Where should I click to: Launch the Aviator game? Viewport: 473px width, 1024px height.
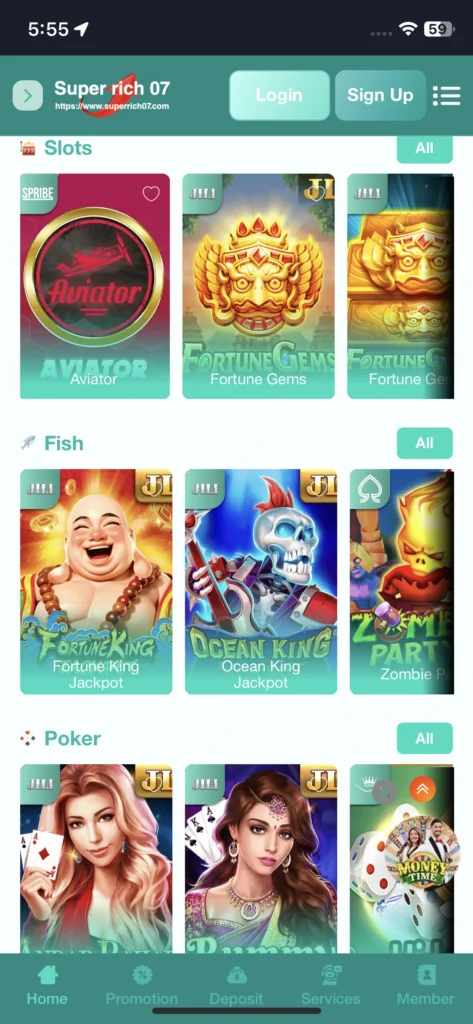(x=95, y=286)
